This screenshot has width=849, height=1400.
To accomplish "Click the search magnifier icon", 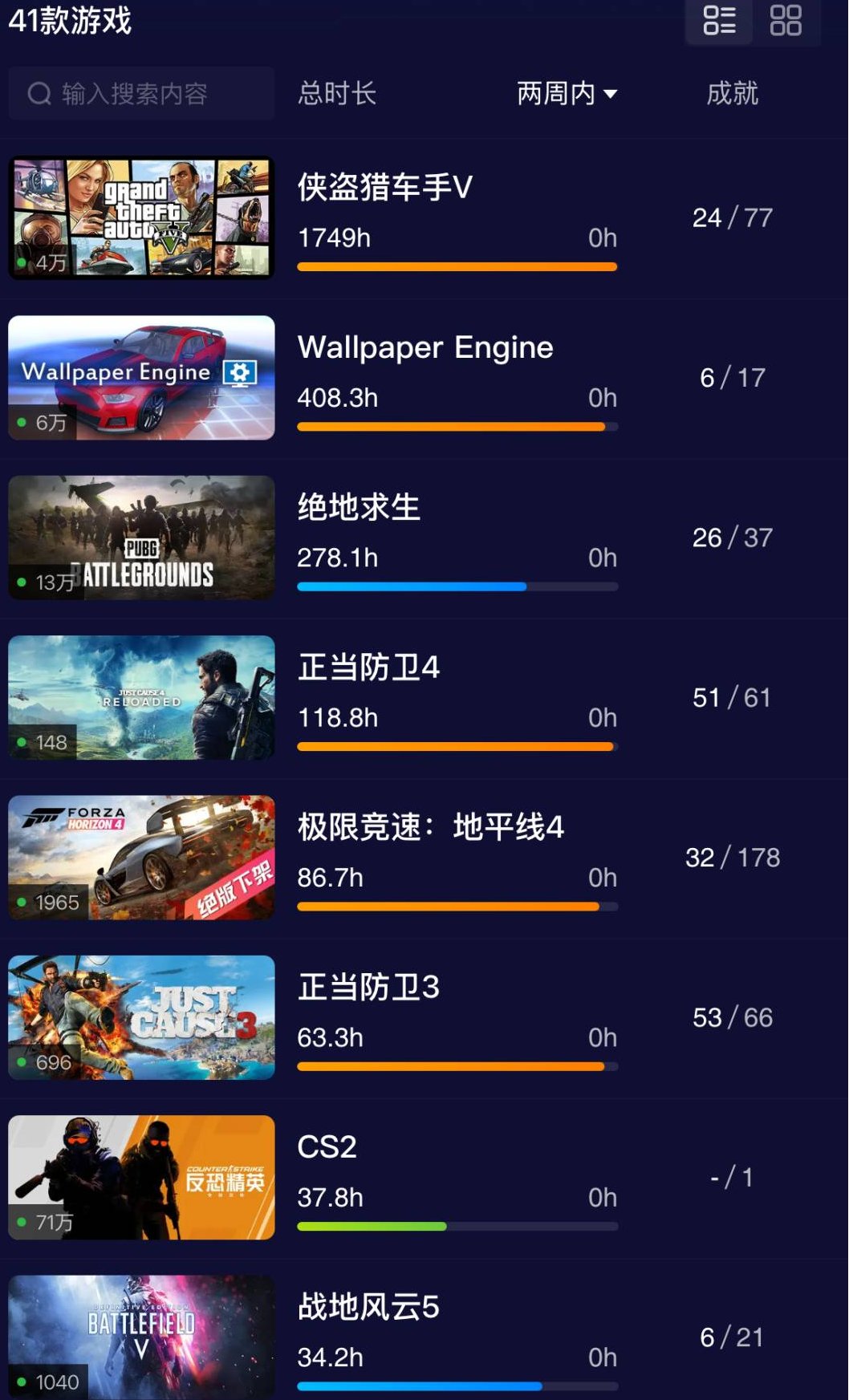I will (39, 93).
